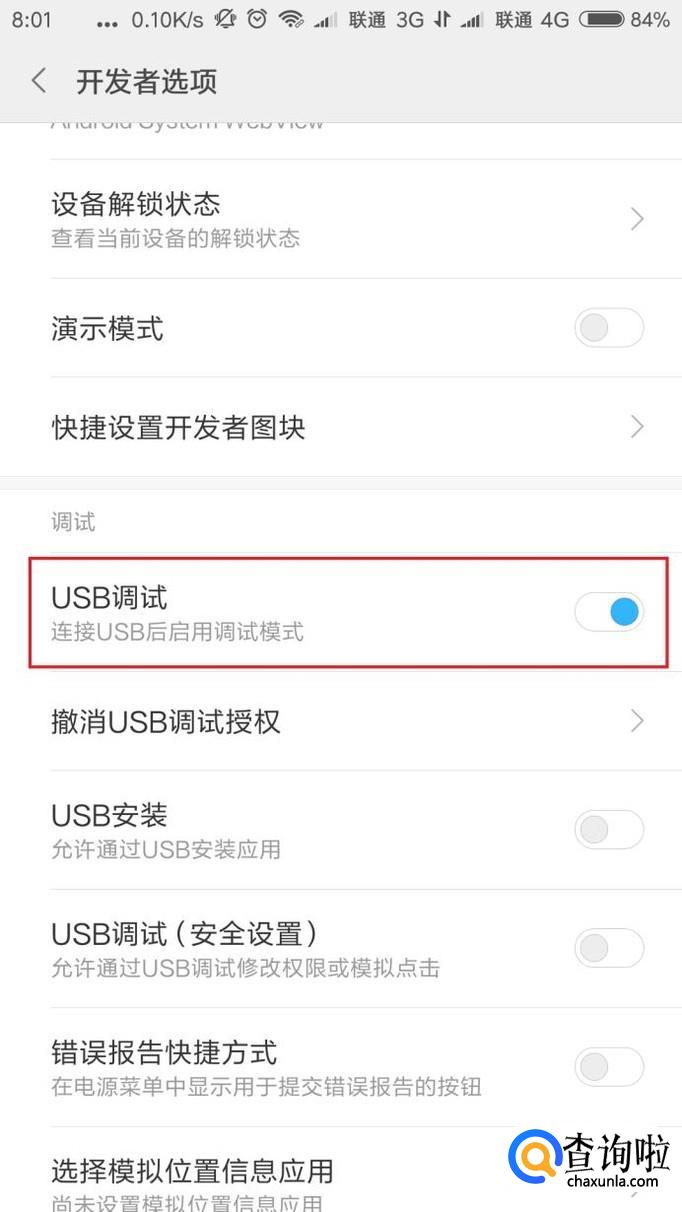Open 设备解锁状态

point(341,219)
